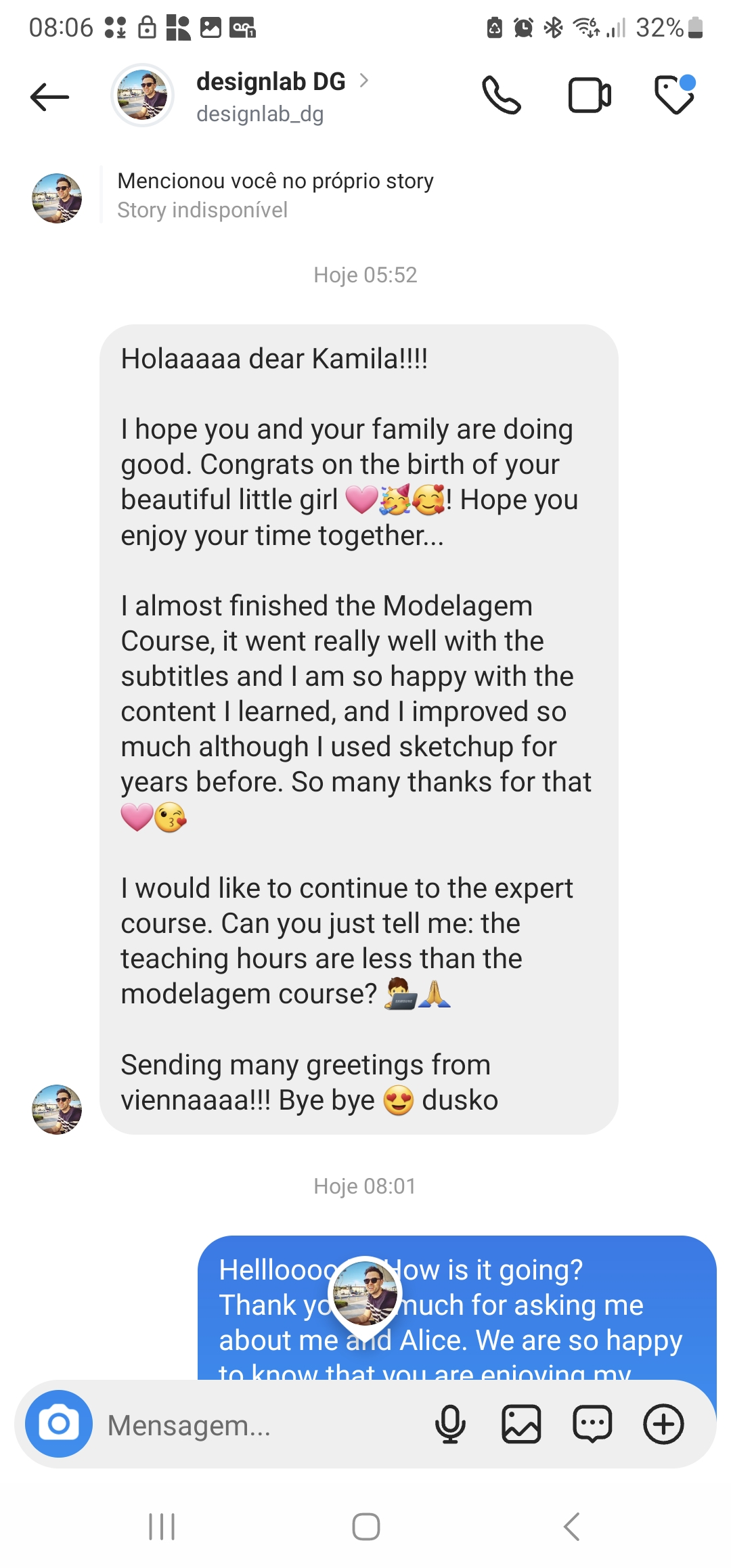Open the label tag icon in header
Screen dimensions: 731x1568
click(x=674, y=95)
